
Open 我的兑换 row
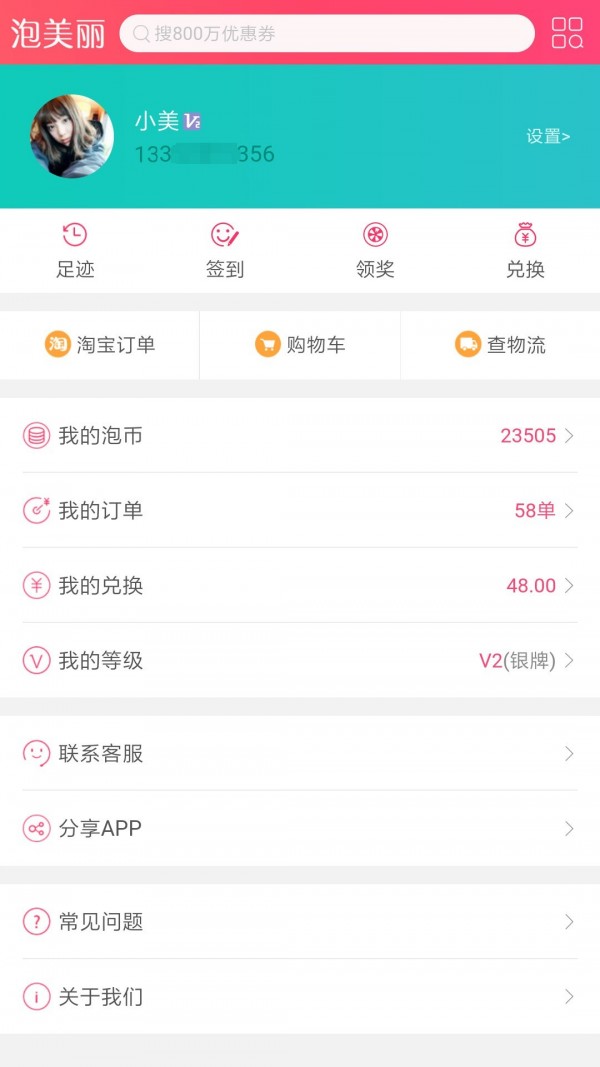(300, 586)
